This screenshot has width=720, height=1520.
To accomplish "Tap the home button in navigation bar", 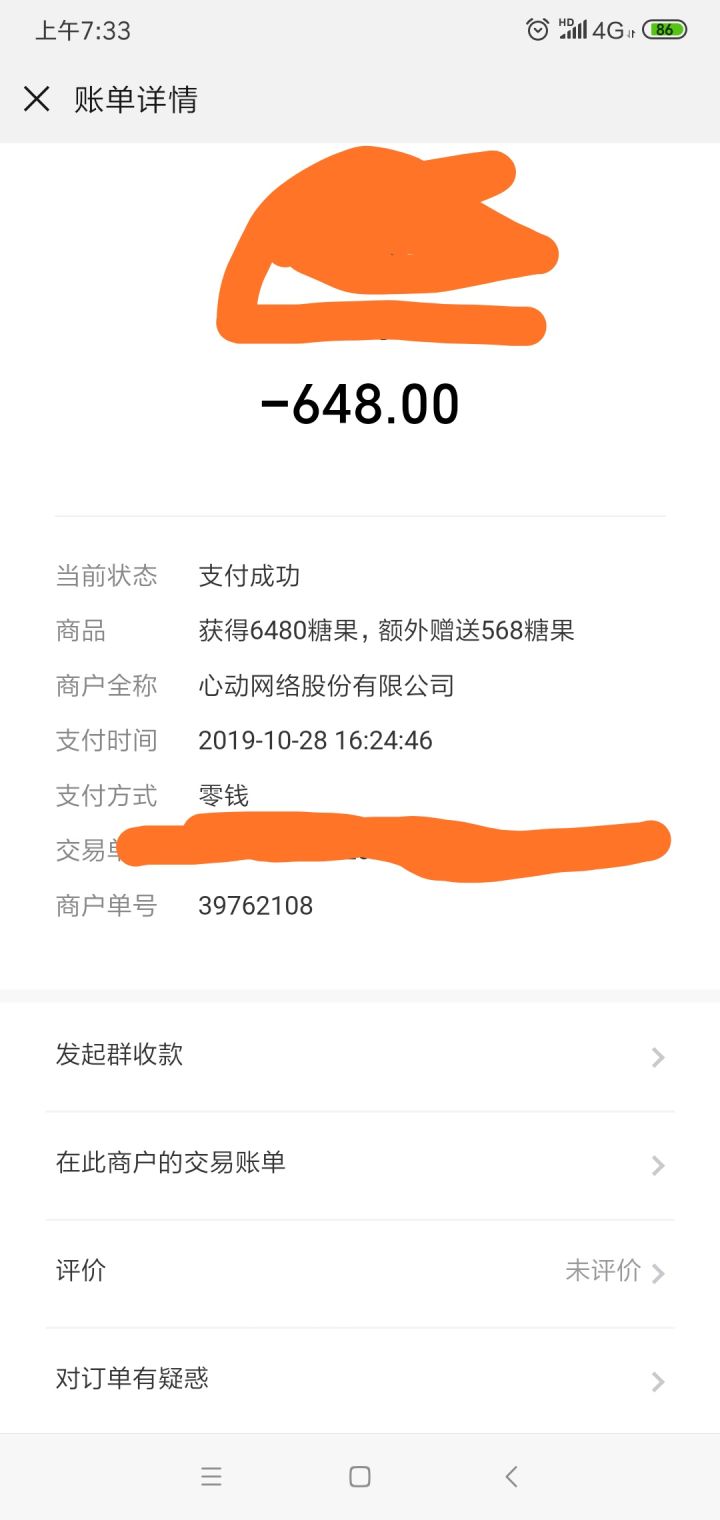I will tap(359, 1475).
